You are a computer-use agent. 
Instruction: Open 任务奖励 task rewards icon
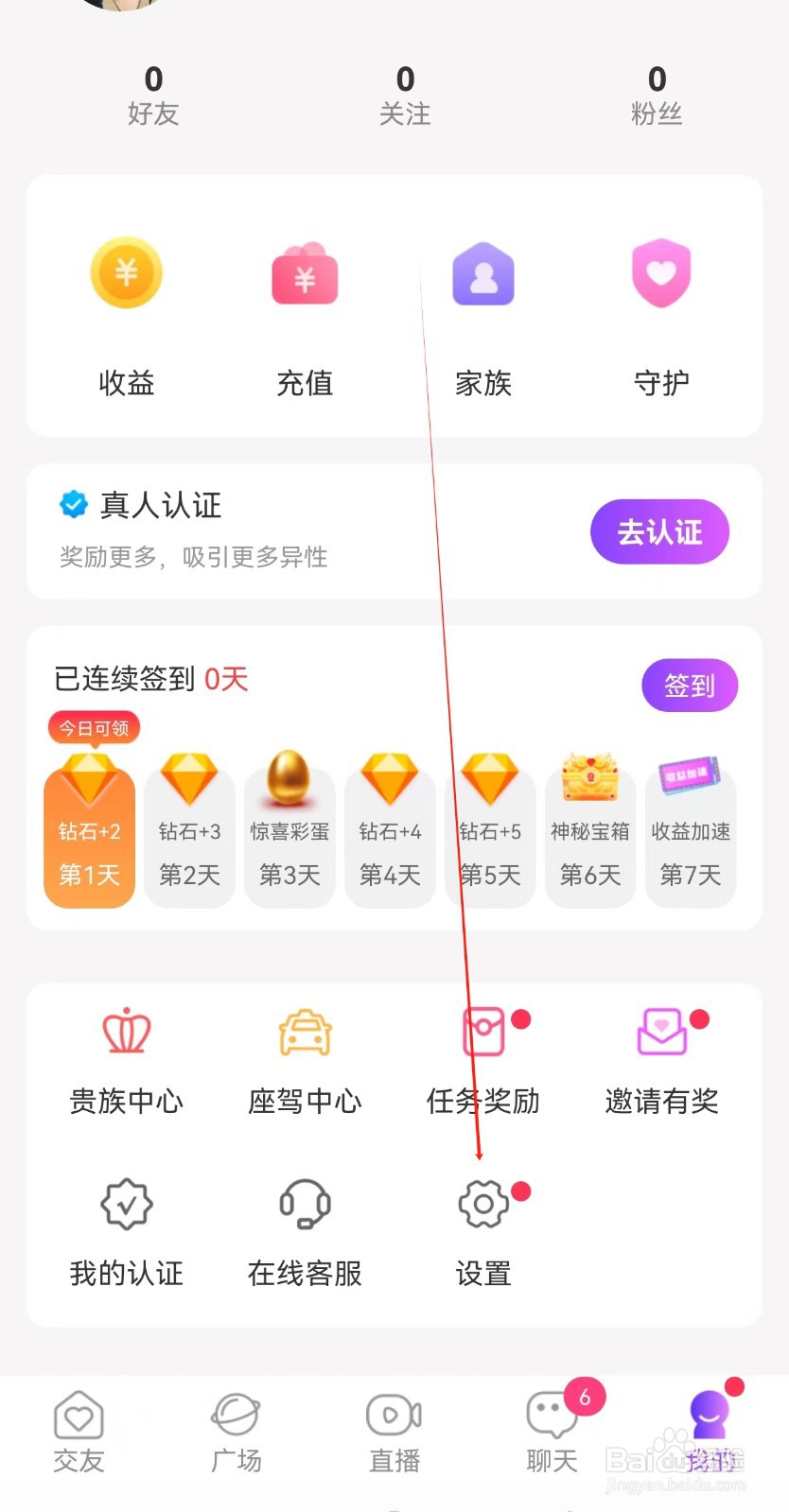[482, 1033]
